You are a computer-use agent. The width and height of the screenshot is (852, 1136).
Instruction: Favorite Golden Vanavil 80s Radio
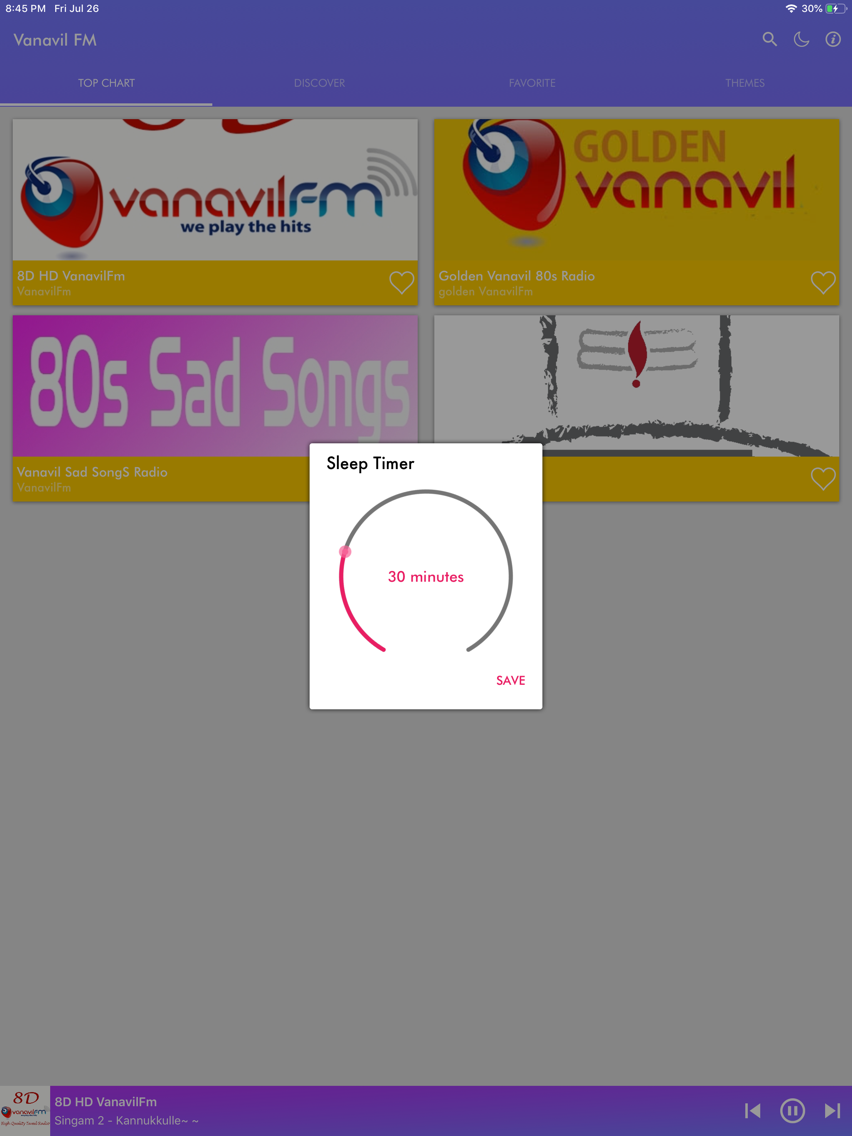coord(822,283)
